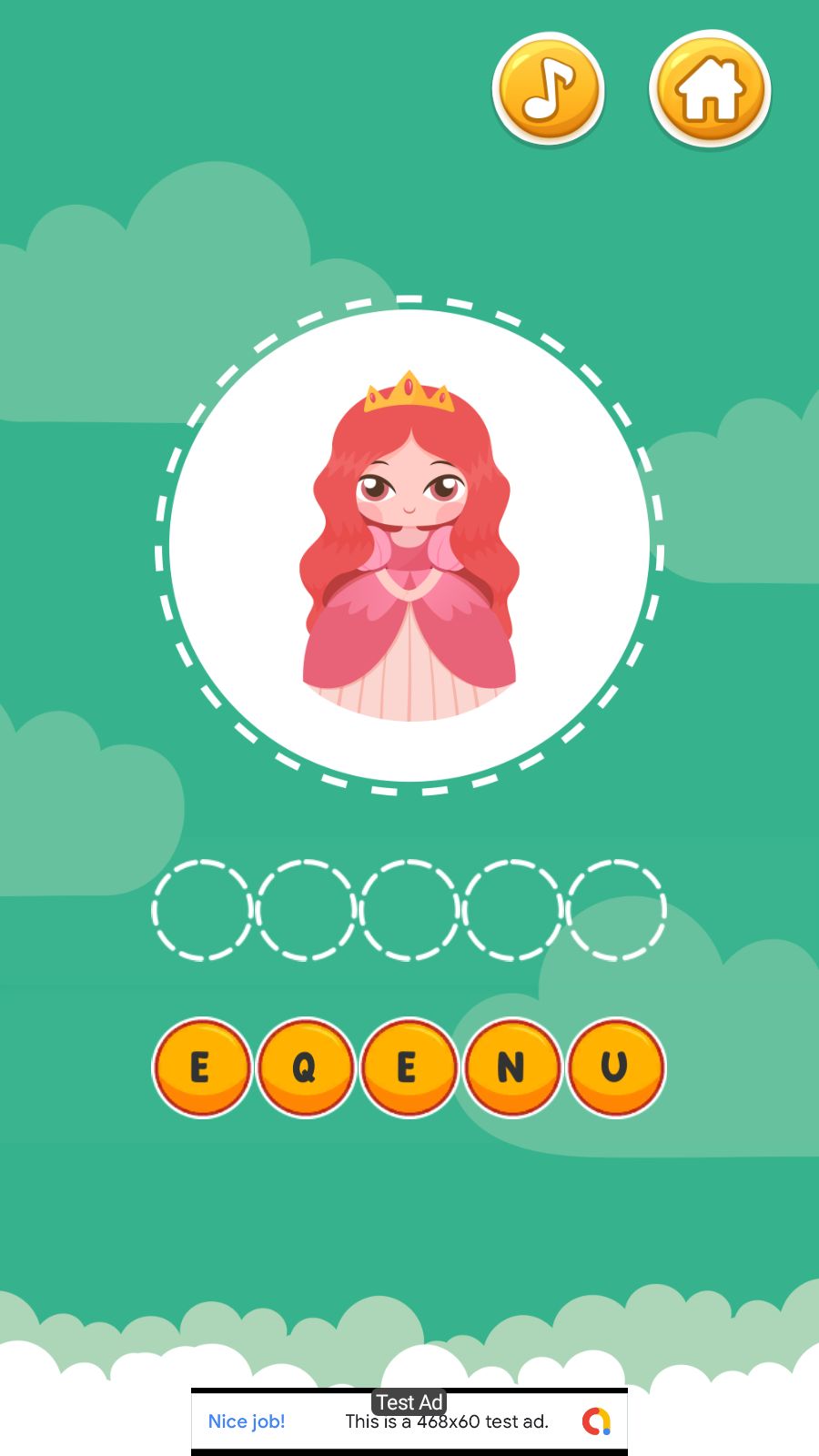Open the Nice job! test ad
This screenshot has height=1456, width=819.
click(x=409, y=1421)
